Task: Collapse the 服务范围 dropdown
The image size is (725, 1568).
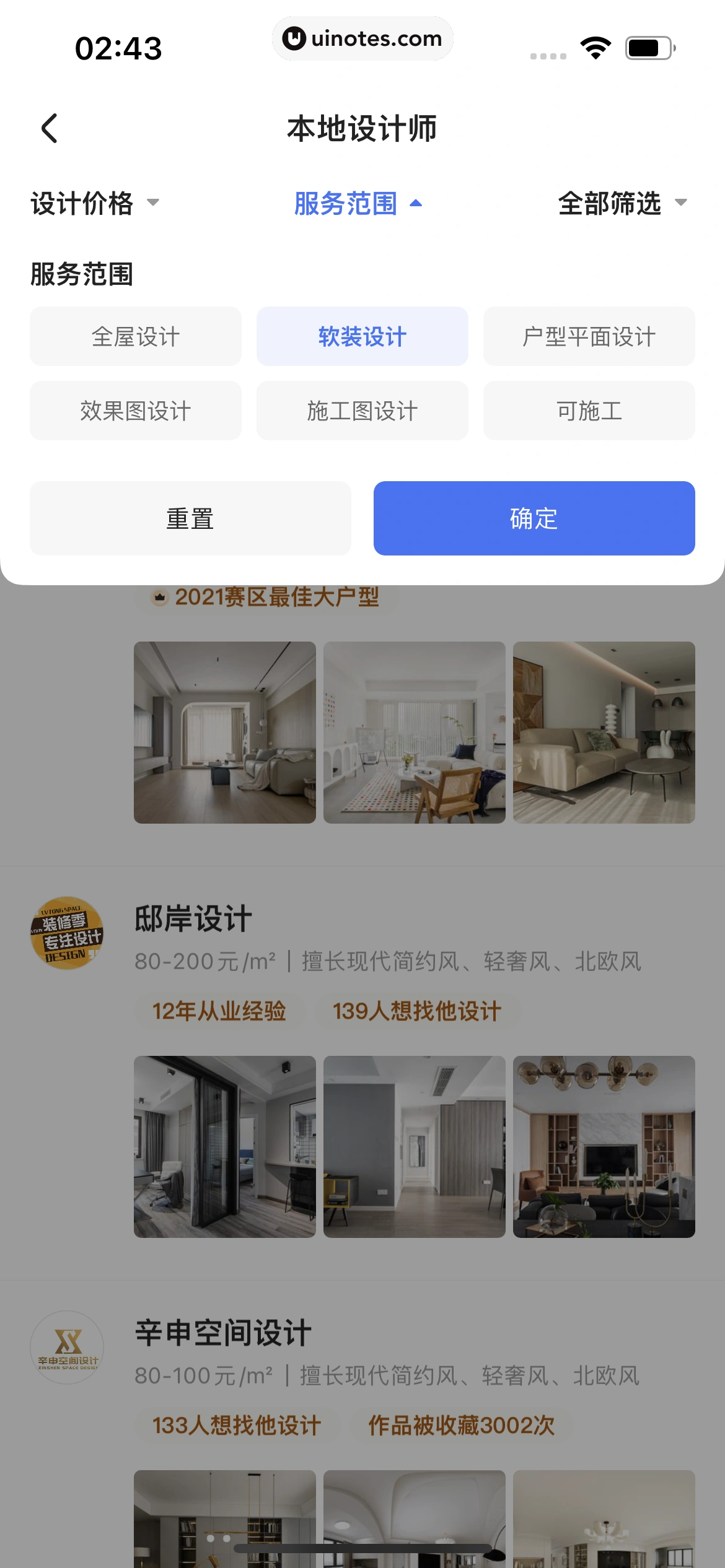Action: pos(358,204)
